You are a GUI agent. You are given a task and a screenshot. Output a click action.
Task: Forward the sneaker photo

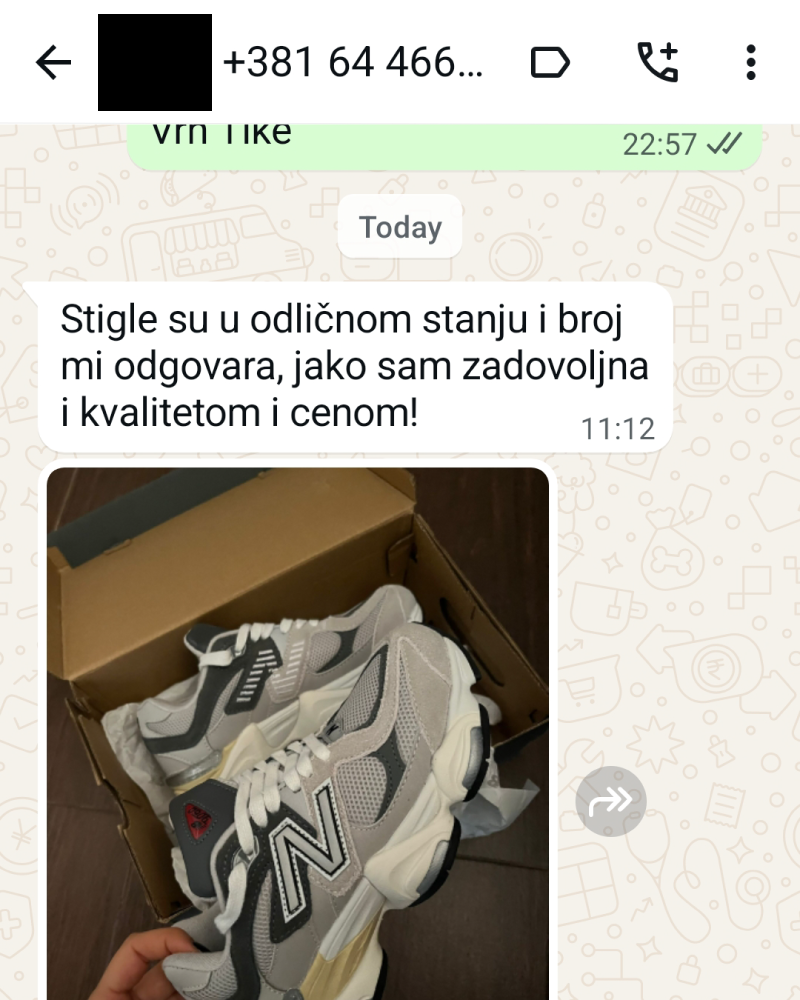pos(611,800)
